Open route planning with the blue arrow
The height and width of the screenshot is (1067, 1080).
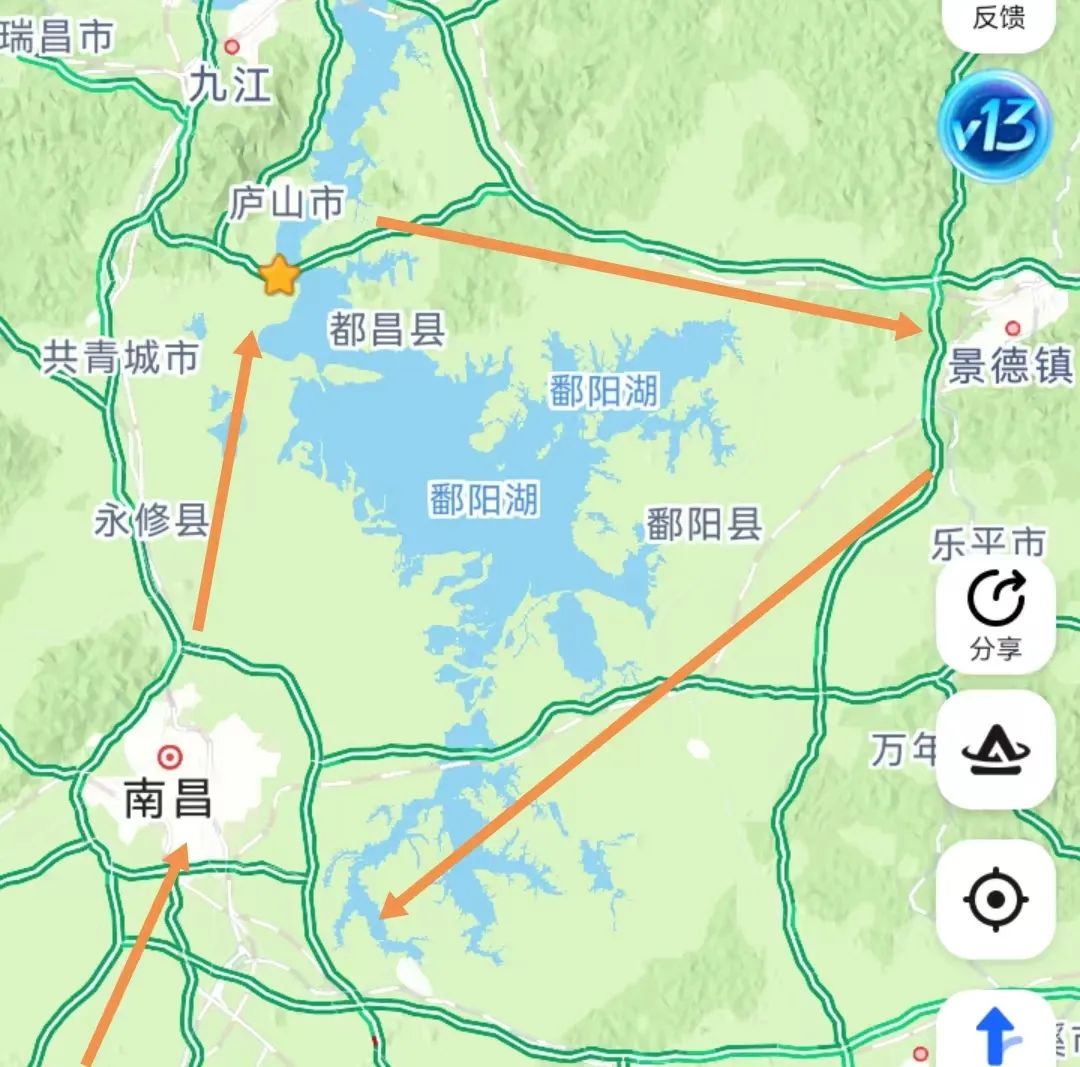coord(995,1032)
